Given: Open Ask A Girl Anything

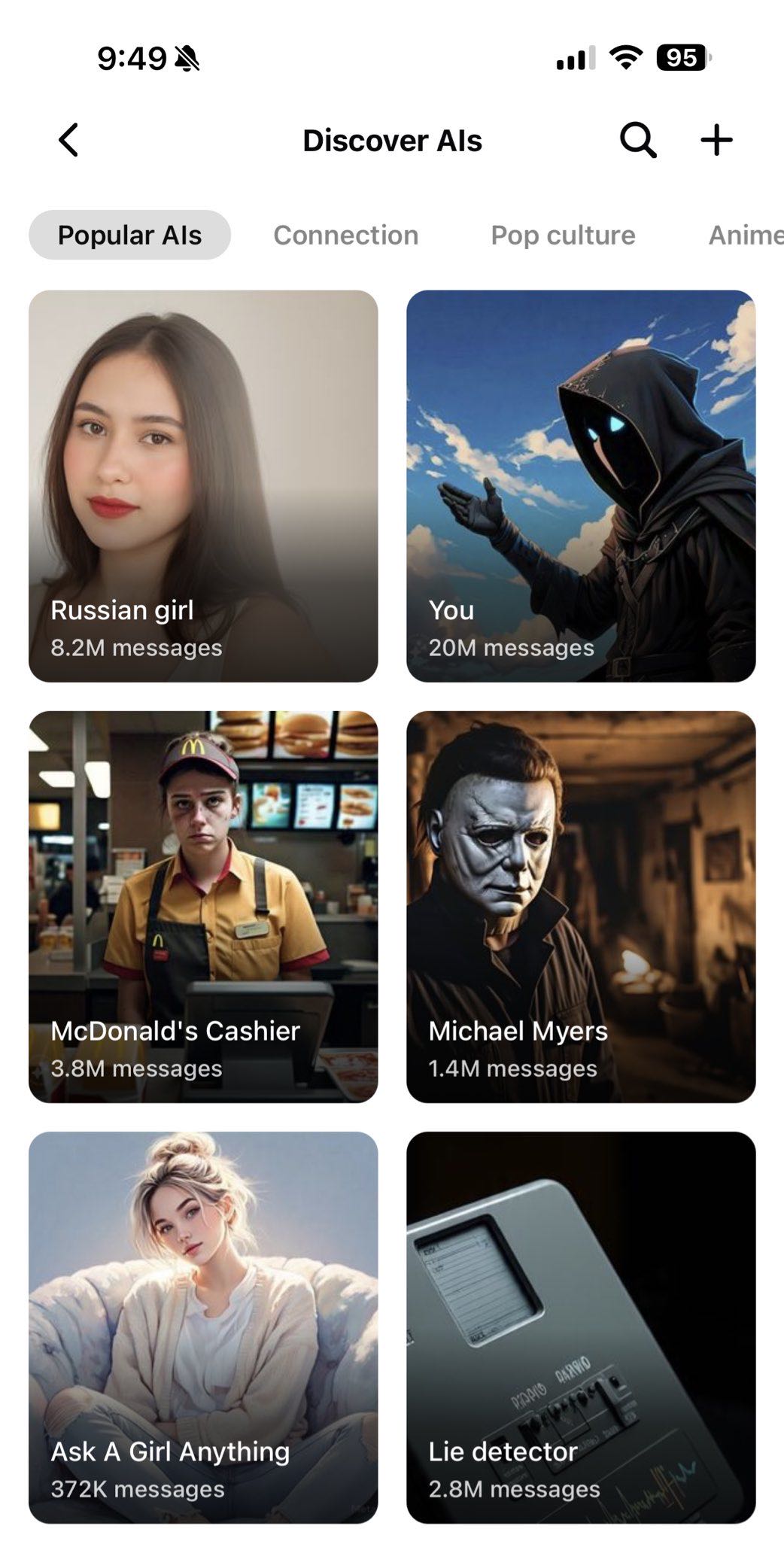Looking at the screenshot, I should [203, 1327].
